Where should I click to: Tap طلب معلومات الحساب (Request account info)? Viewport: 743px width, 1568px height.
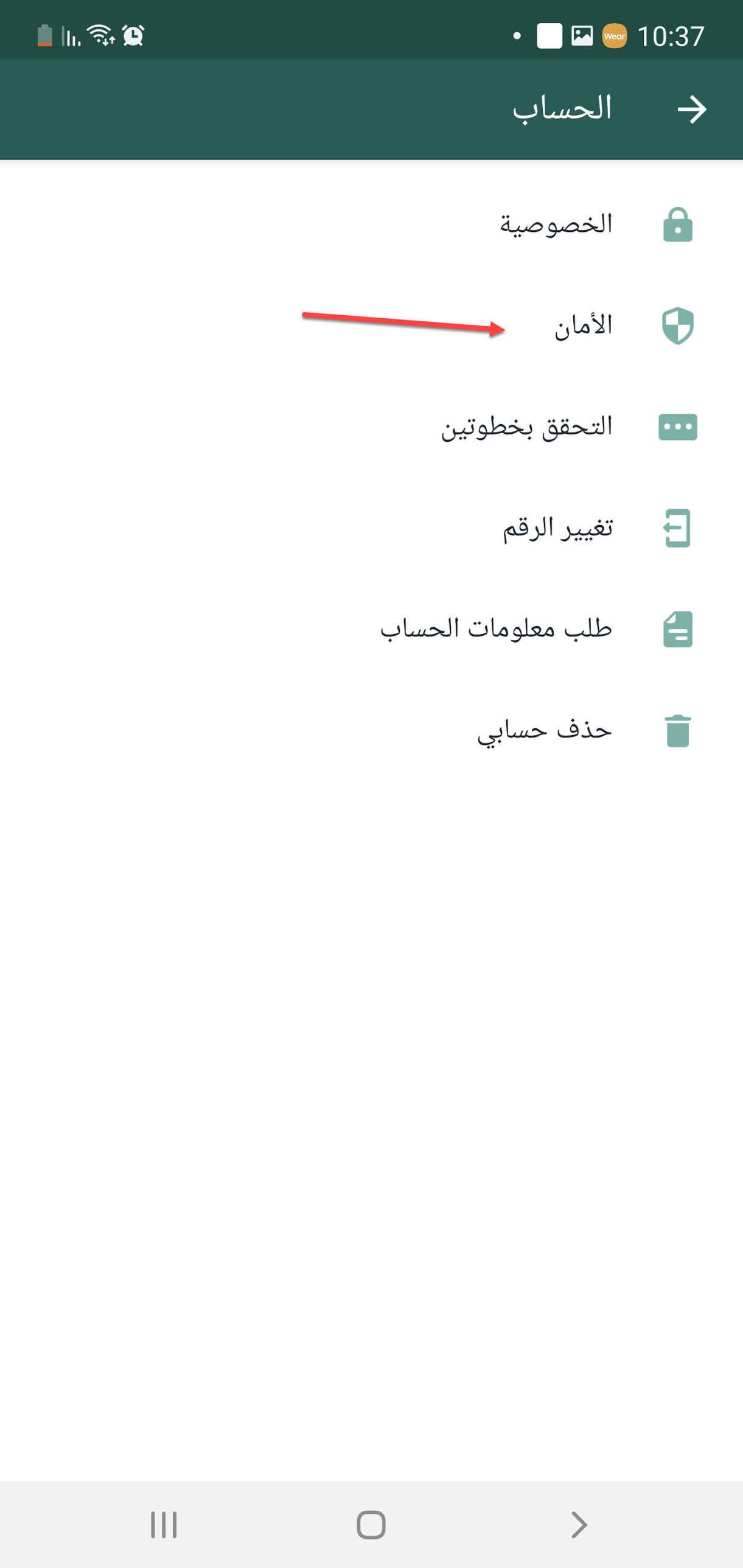pos(497,629)
